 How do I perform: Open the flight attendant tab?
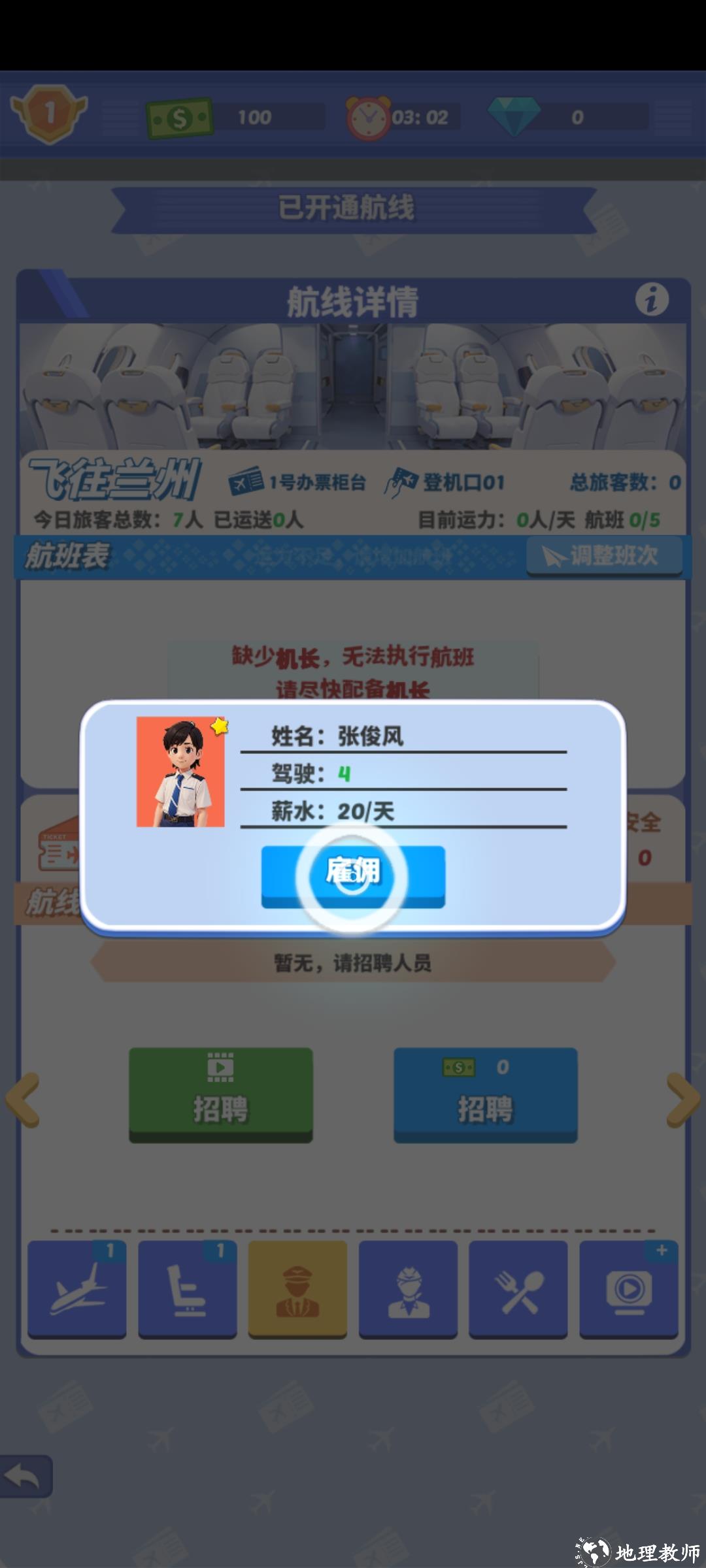(x=408, y=1288)
